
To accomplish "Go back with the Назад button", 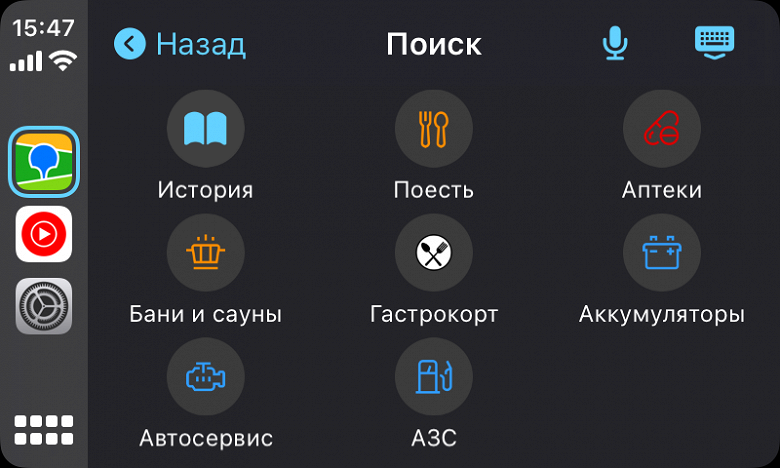I will (x=180, y=44).
